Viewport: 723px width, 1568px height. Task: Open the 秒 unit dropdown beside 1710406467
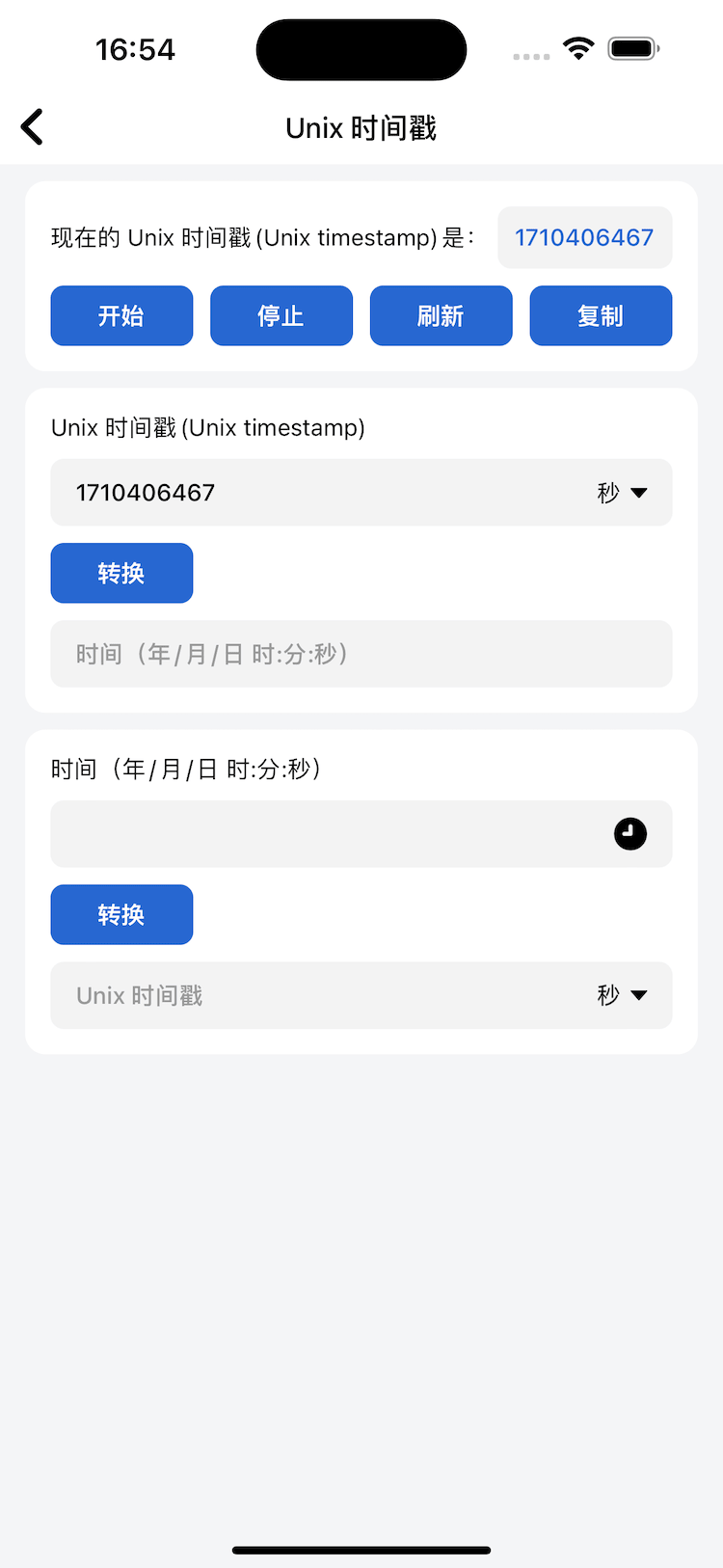(622, 493)
